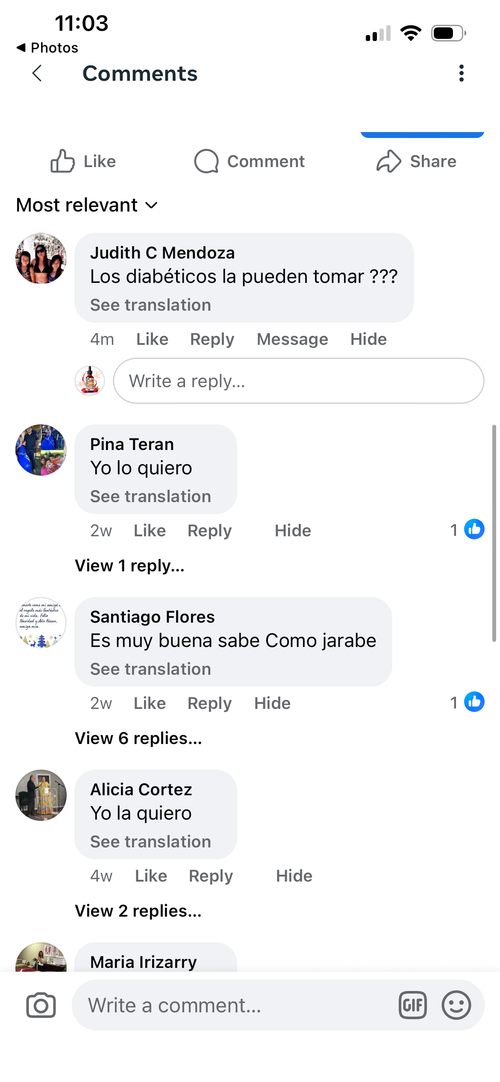Screen dimensions: 500x1082
Task: View 1 reply under Pina Teran
Action: 130,566
